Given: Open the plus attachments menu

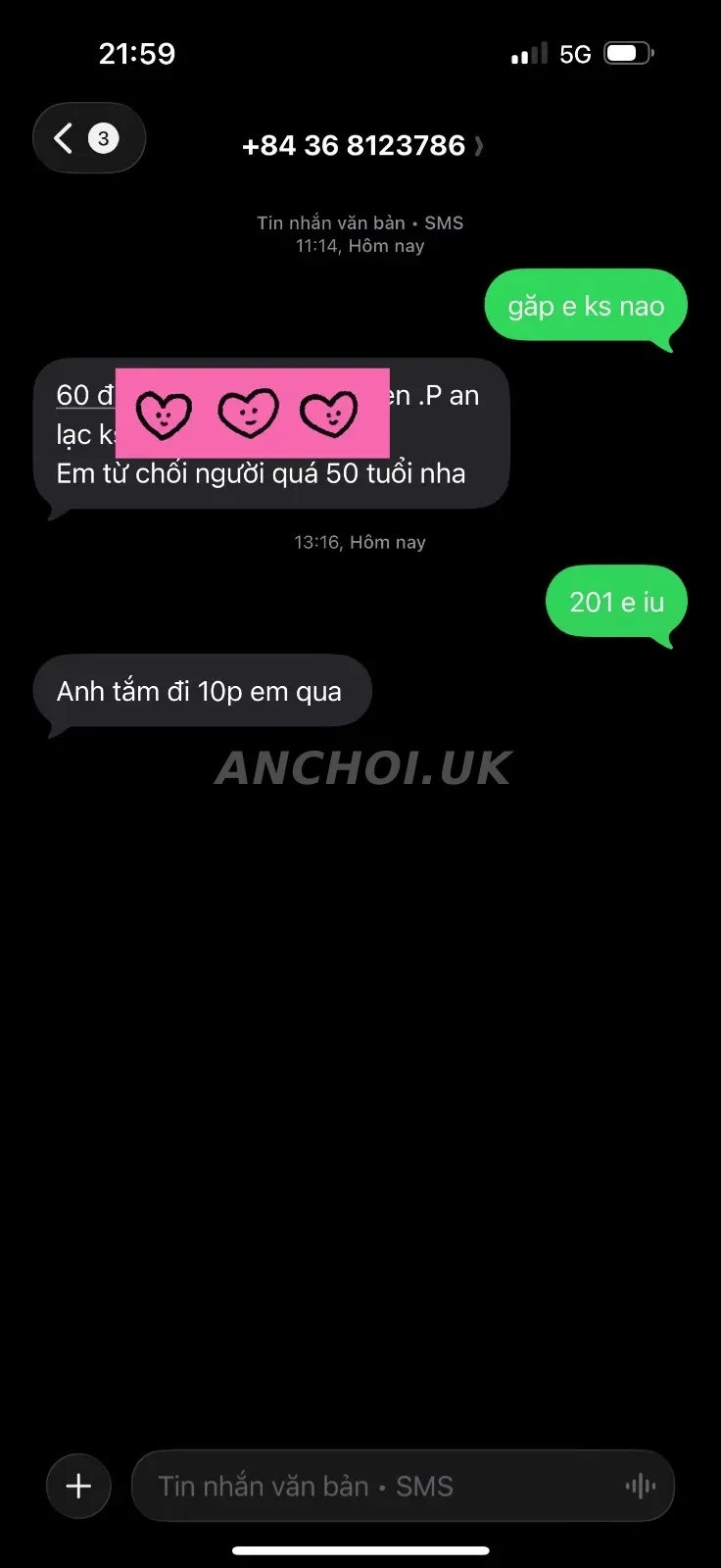Looking at the screenshot, I should (x=78, y=1486).
